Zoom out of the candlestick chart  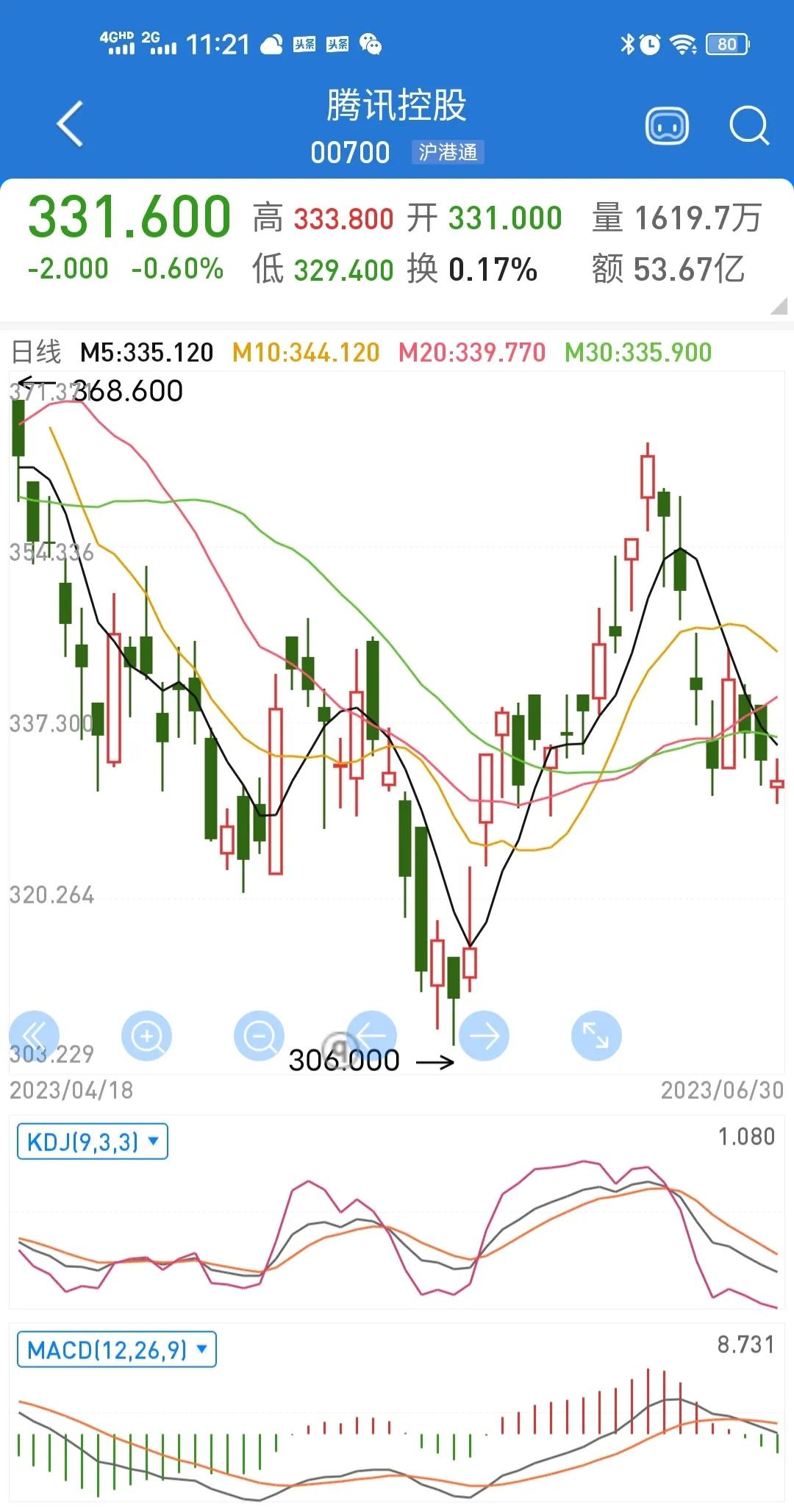coord(259,1035)
